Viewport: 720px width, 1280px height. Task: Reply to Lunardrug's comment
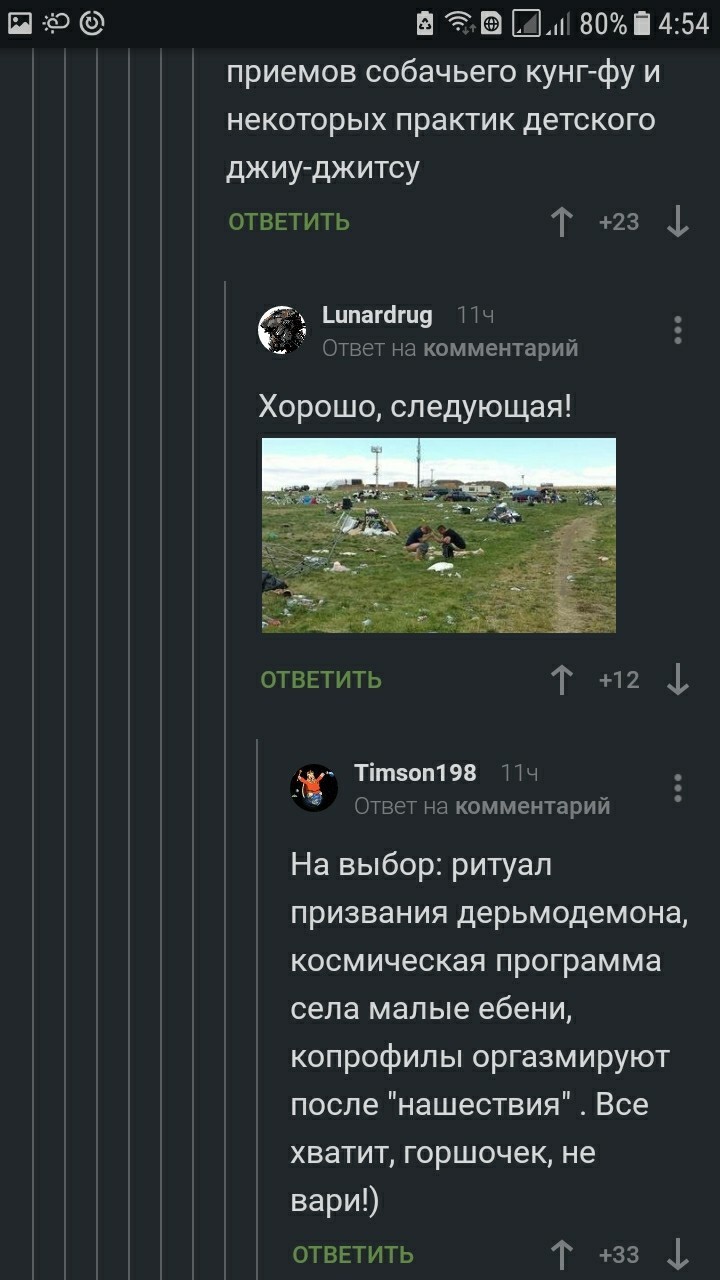[321, 680]
